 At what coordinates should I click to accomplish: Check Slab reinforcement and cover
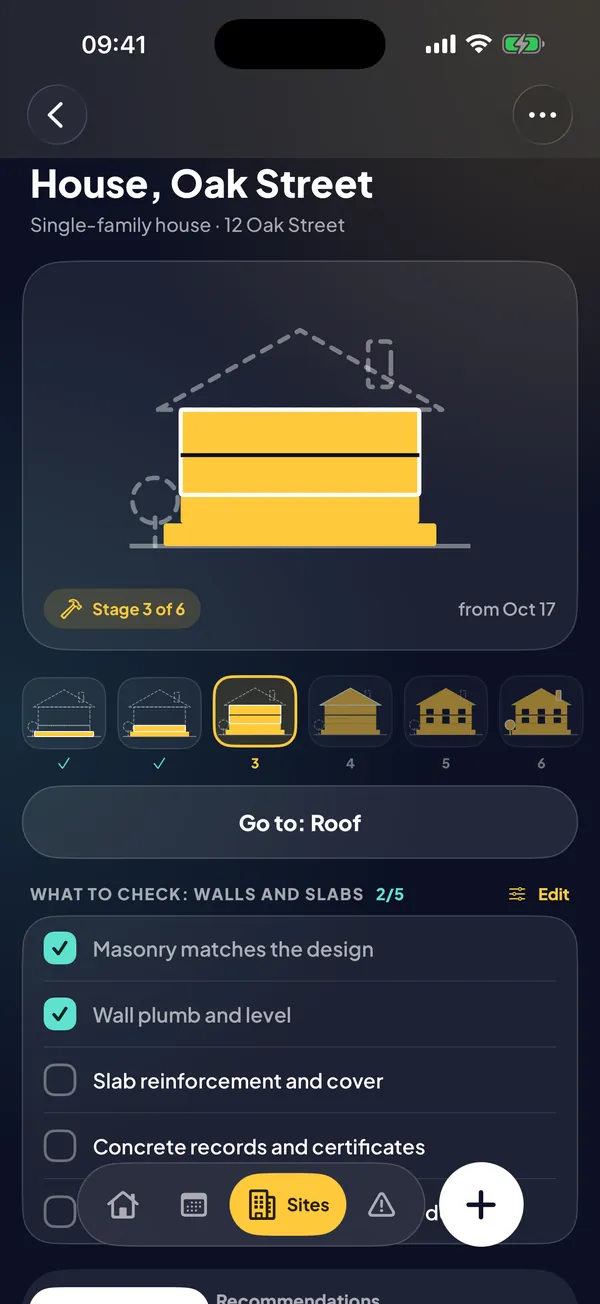(x=60, y=1081)
